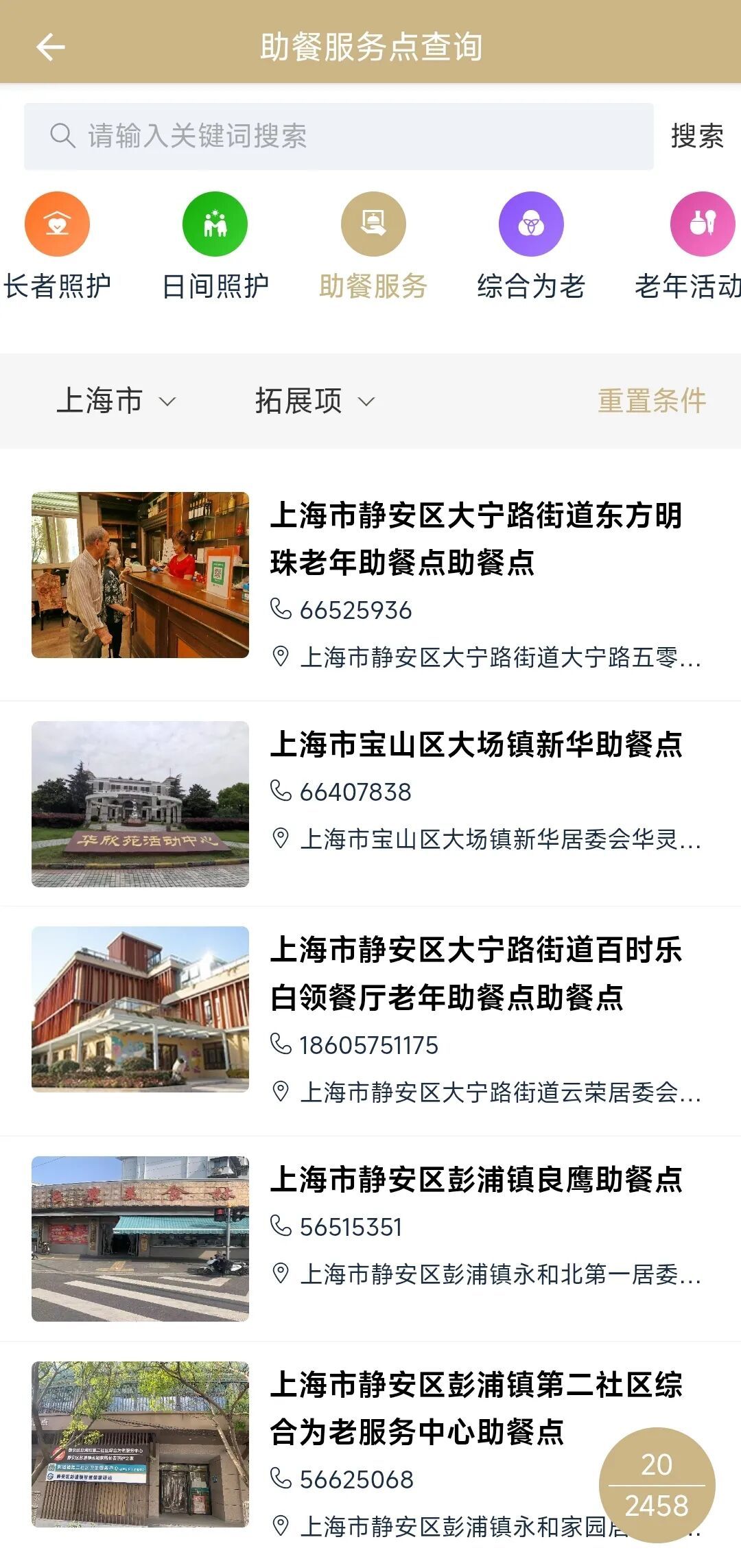The height and width of the screenshot is (1568, 741).
Task: Switch to the 综合为老 category
Action: 531,246
